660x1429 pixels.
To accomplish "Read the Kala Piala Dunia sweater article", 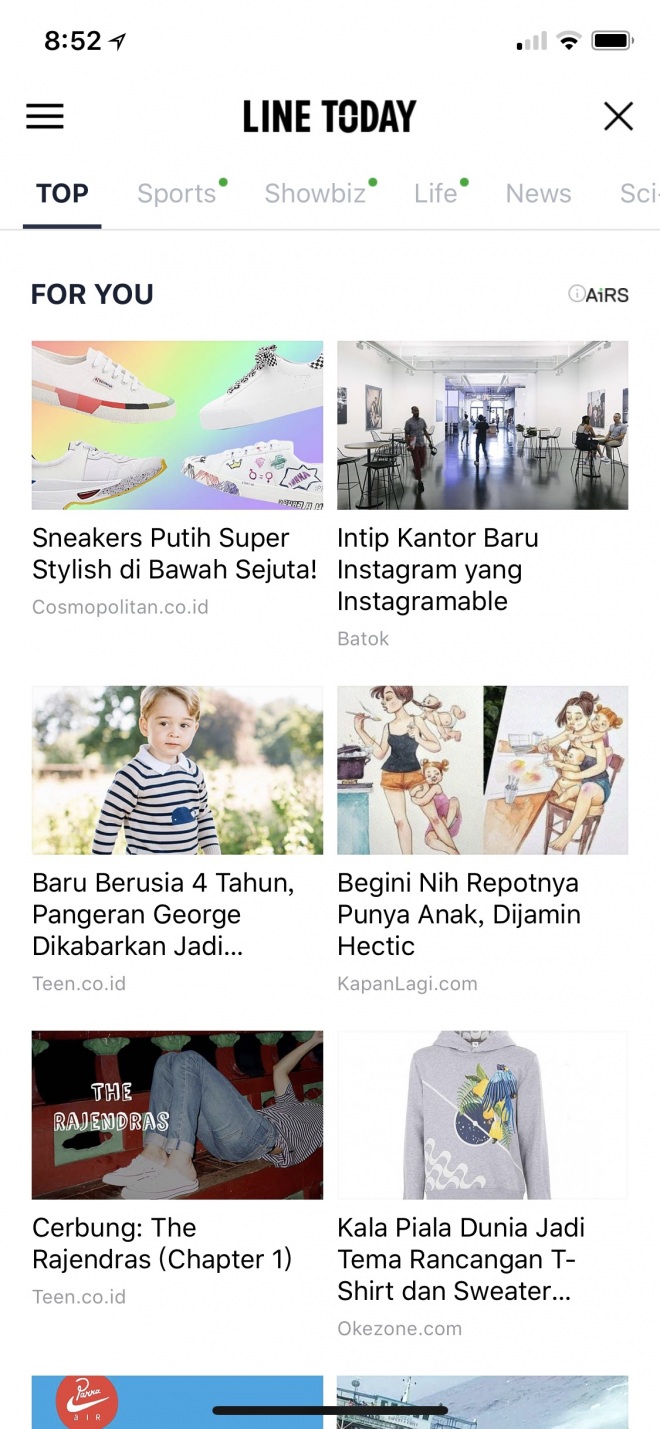I will click(482, 1258).
